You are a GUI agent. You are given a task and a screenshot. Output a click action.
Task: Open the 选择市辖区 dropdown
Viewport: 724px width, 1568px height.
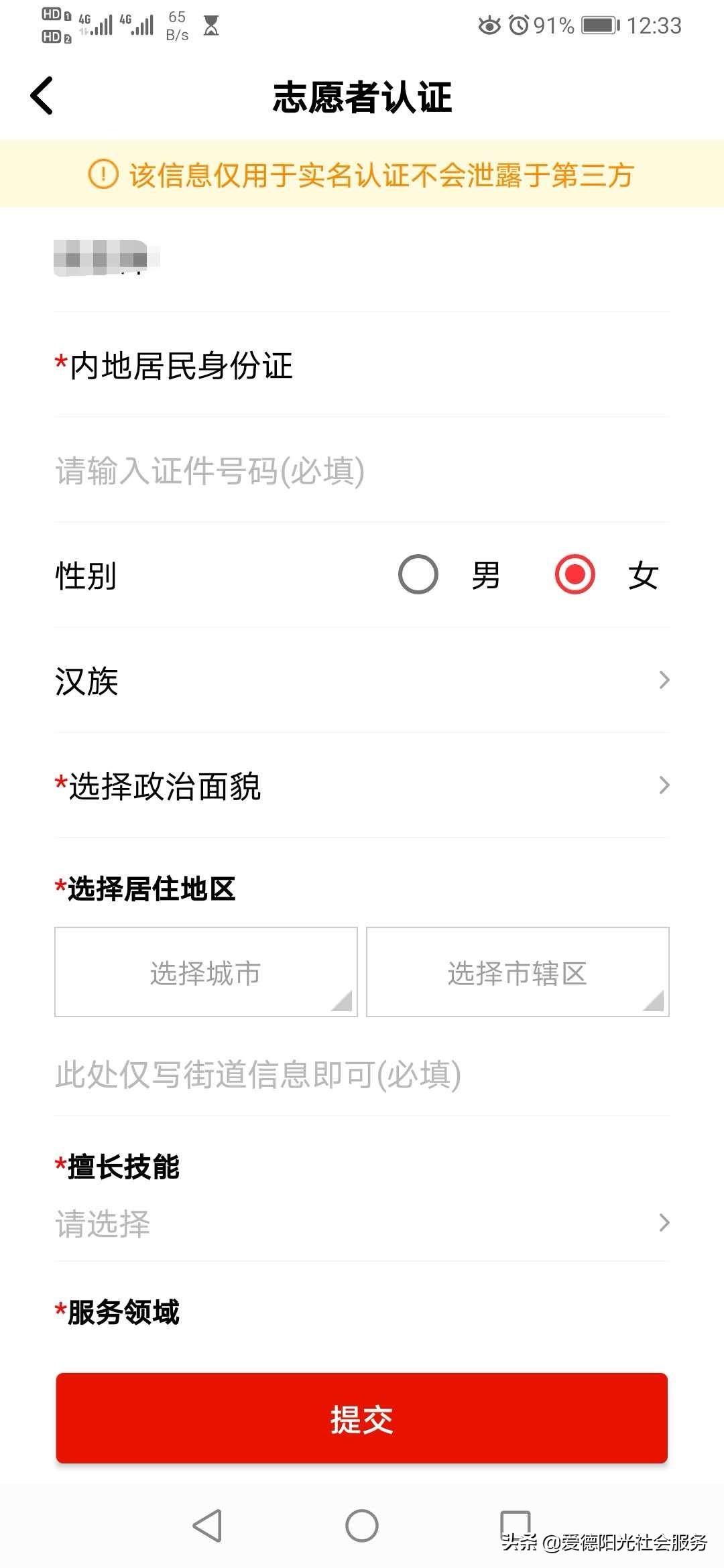point(518,972)
